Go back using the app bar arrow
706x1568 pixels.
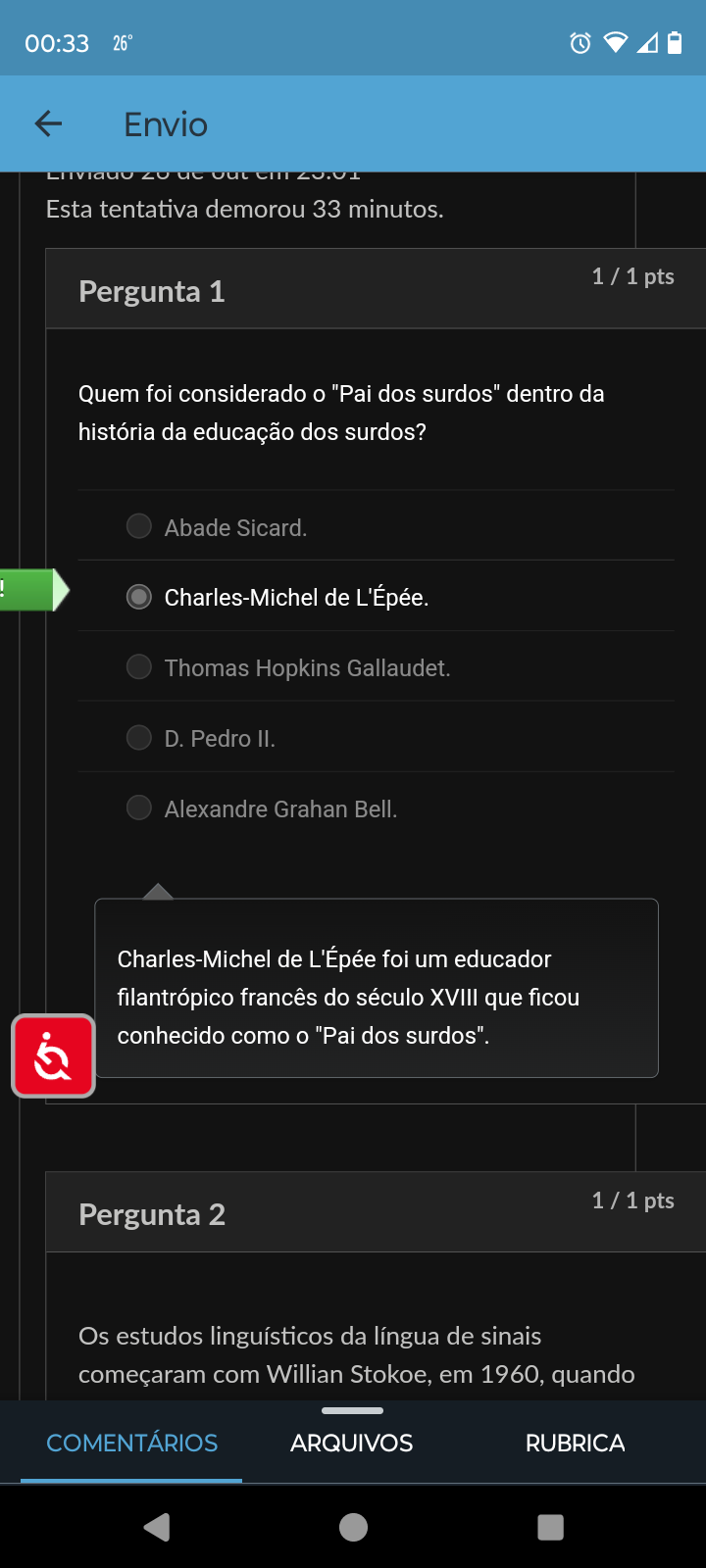pos(48,123)
